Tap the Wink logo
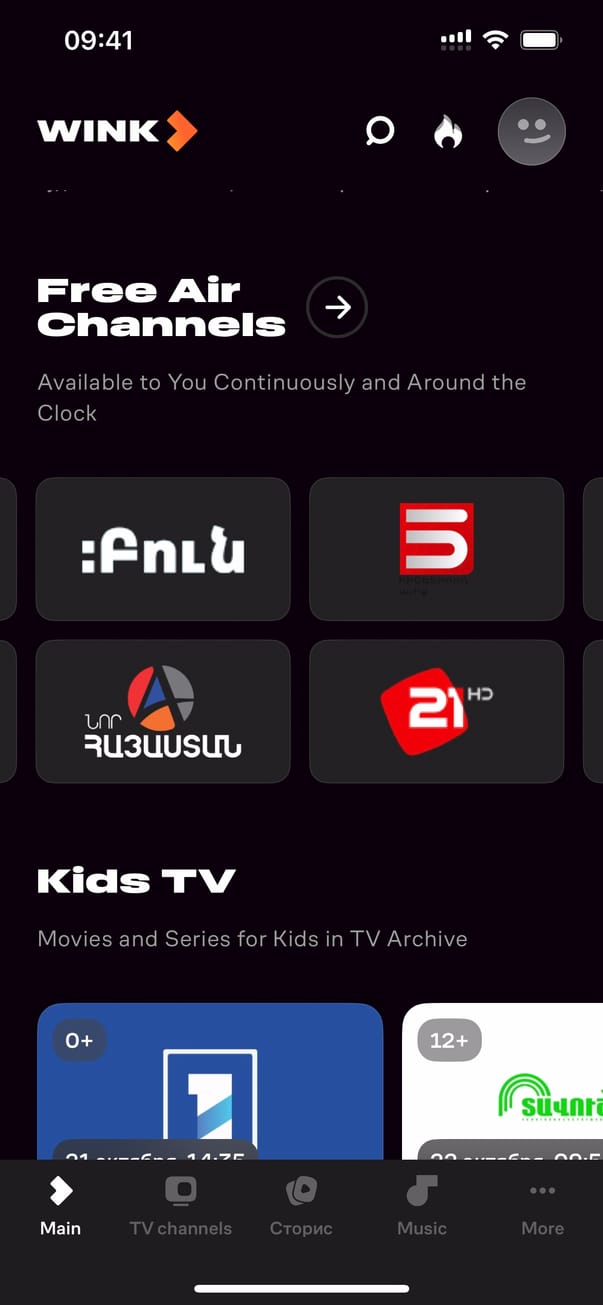The image size is (603, 1305). 117,131
